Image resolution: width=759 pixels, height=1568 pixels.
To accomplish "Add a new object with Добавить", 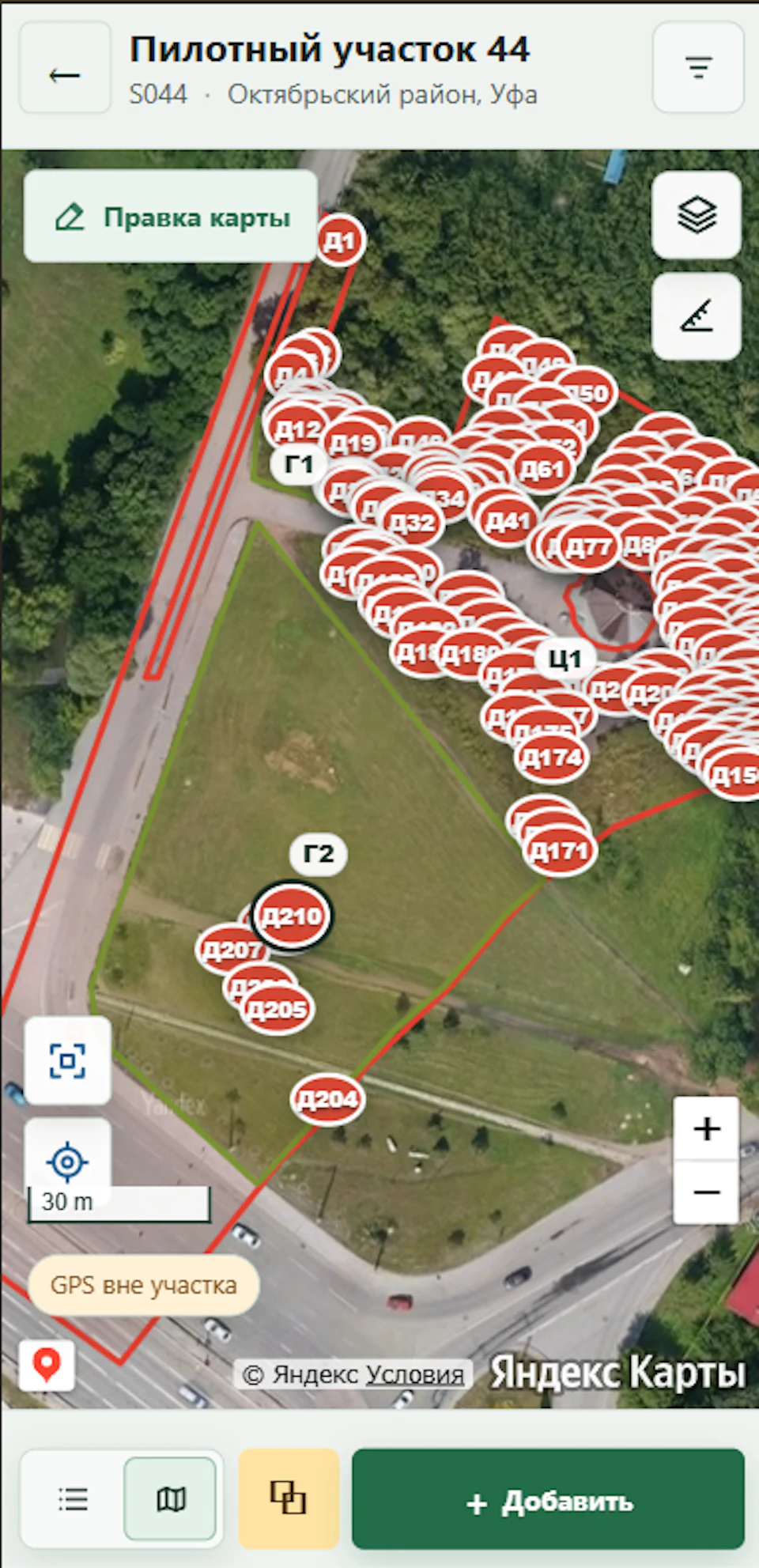I will (x=548, y=1498).
